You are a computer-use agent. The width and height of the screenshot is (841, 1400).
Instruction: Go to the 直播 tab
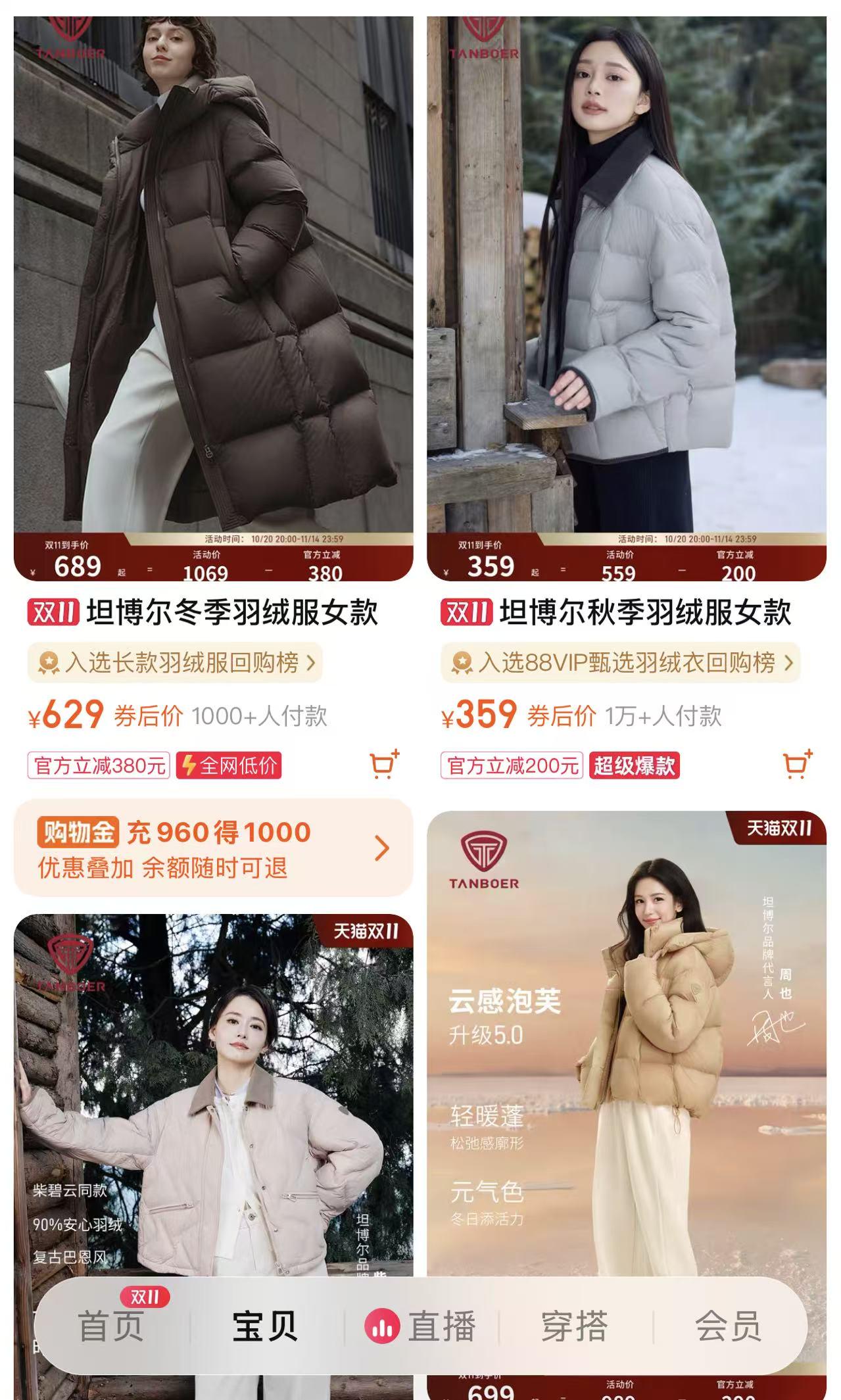[421, 1326]
